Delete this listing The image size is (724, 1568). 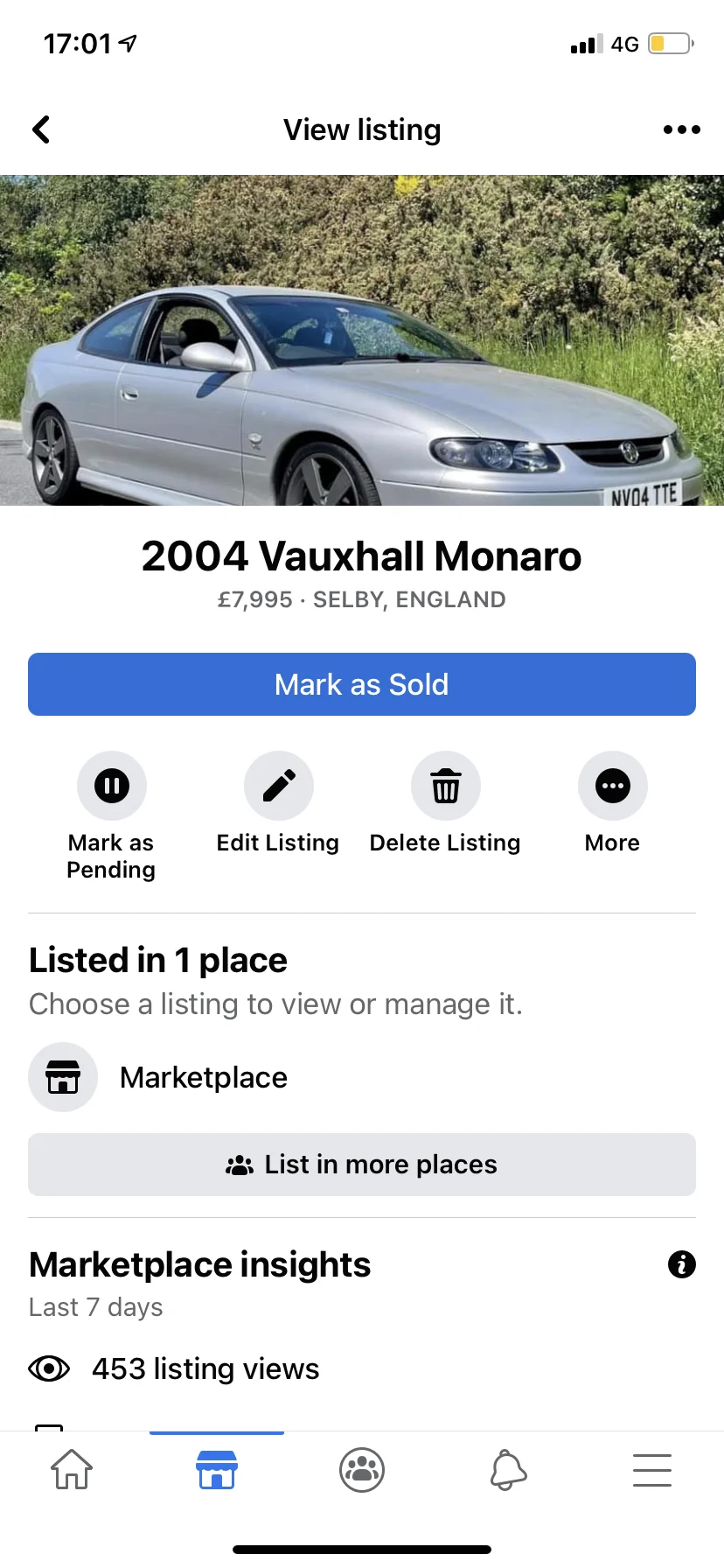click(445, 803)
